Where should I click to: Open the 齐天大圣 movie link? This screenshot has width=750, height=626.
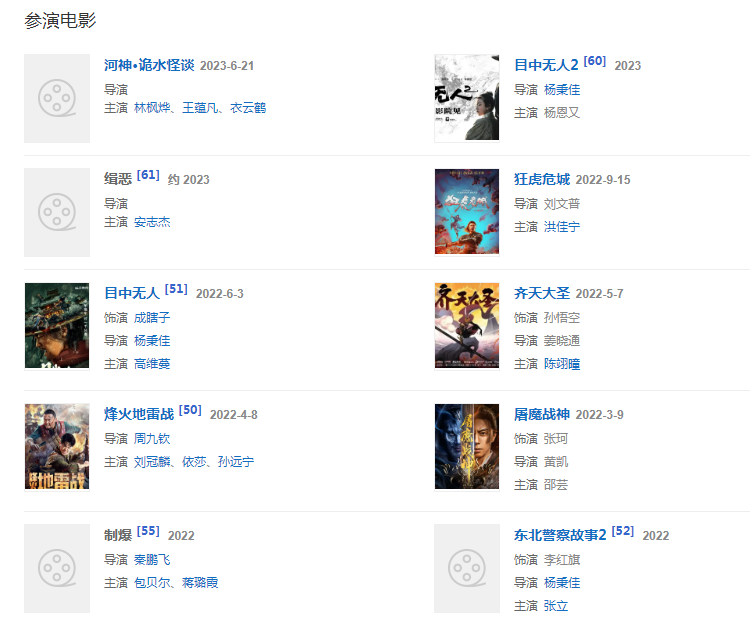click(x=542, y=293)
